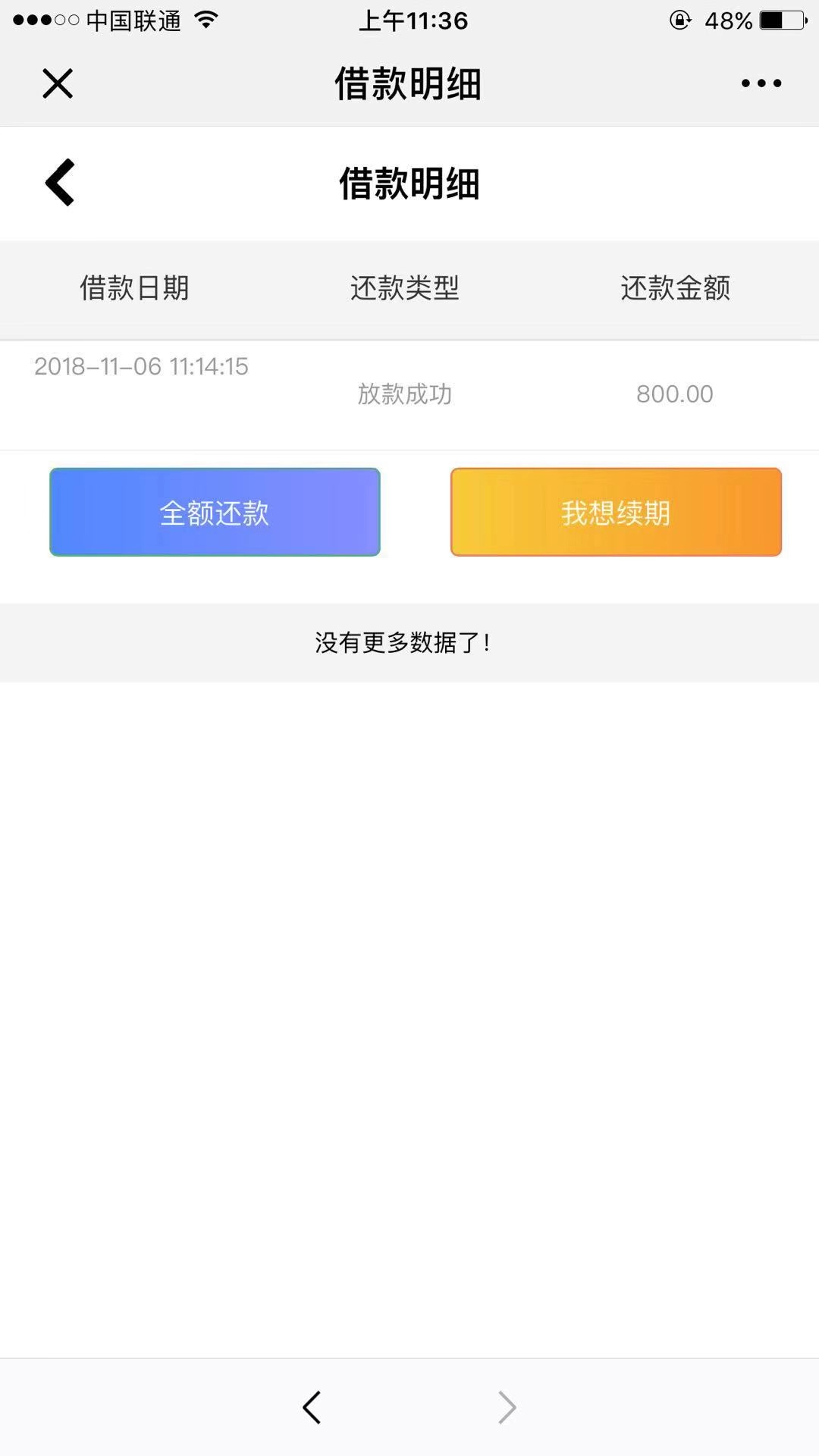Go back with the bold chevron arrow
819x1456 pixels.
tap(60, 182)
